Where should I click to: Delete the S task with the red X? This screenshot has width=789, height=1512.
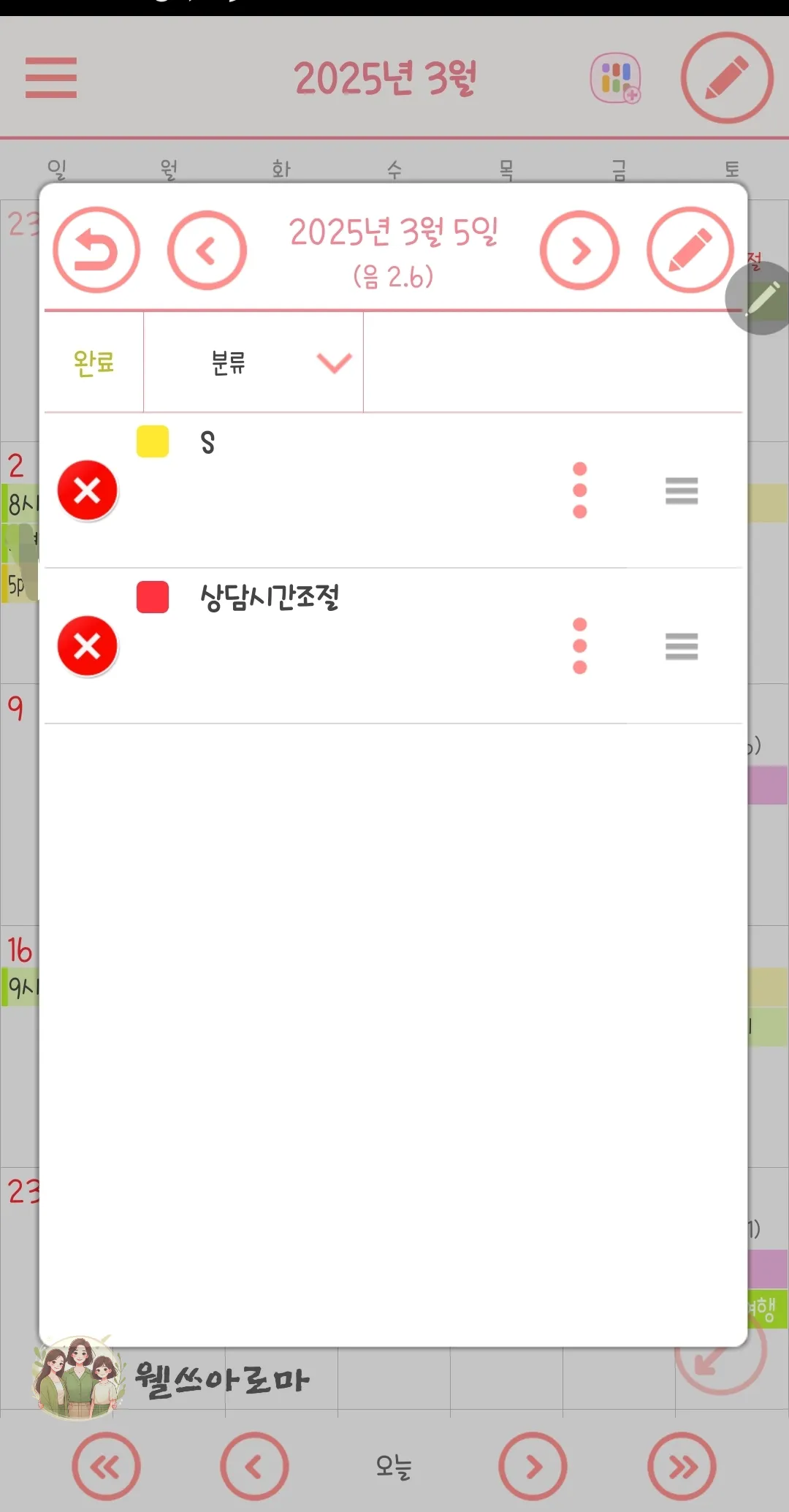pos(87,490)
